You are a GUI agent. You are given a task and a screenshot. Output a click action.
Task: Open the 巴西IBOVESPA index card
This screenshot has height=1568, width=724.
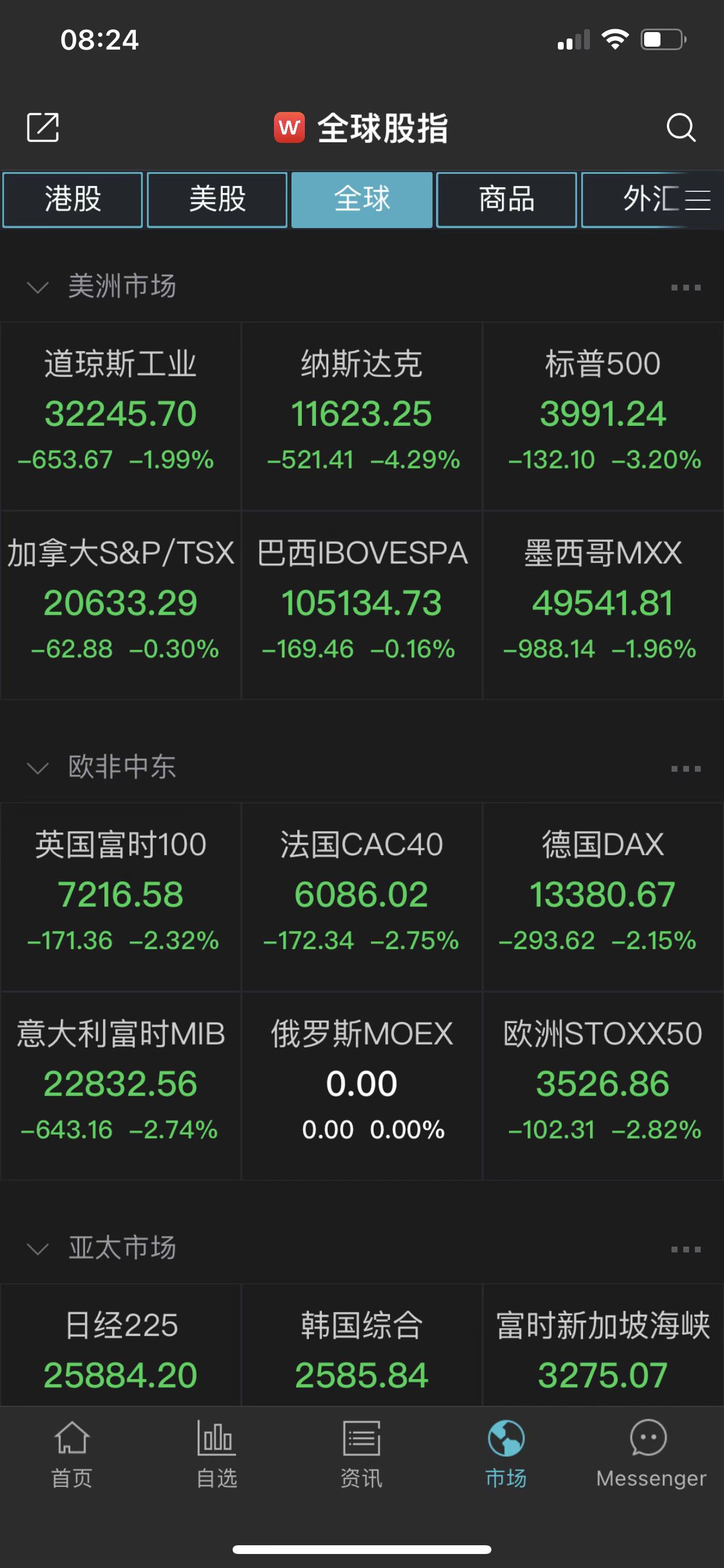(x=361, y=605)
